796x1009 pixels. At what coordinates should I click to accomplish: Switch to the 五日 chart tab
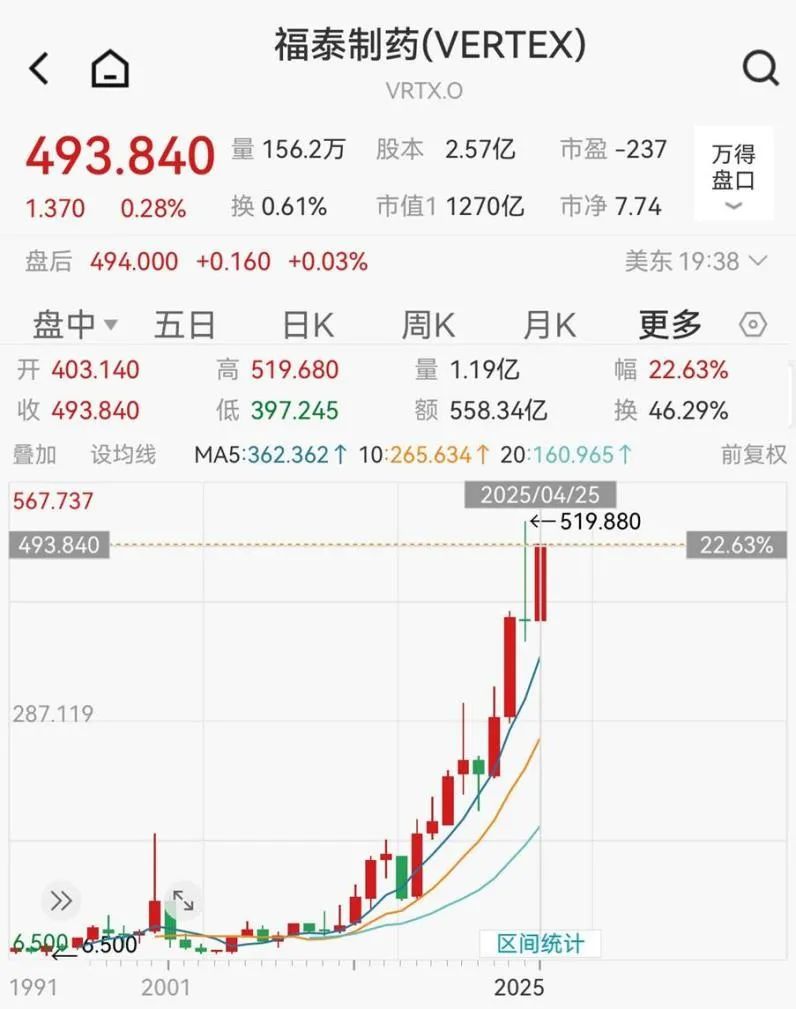(185, 325)
